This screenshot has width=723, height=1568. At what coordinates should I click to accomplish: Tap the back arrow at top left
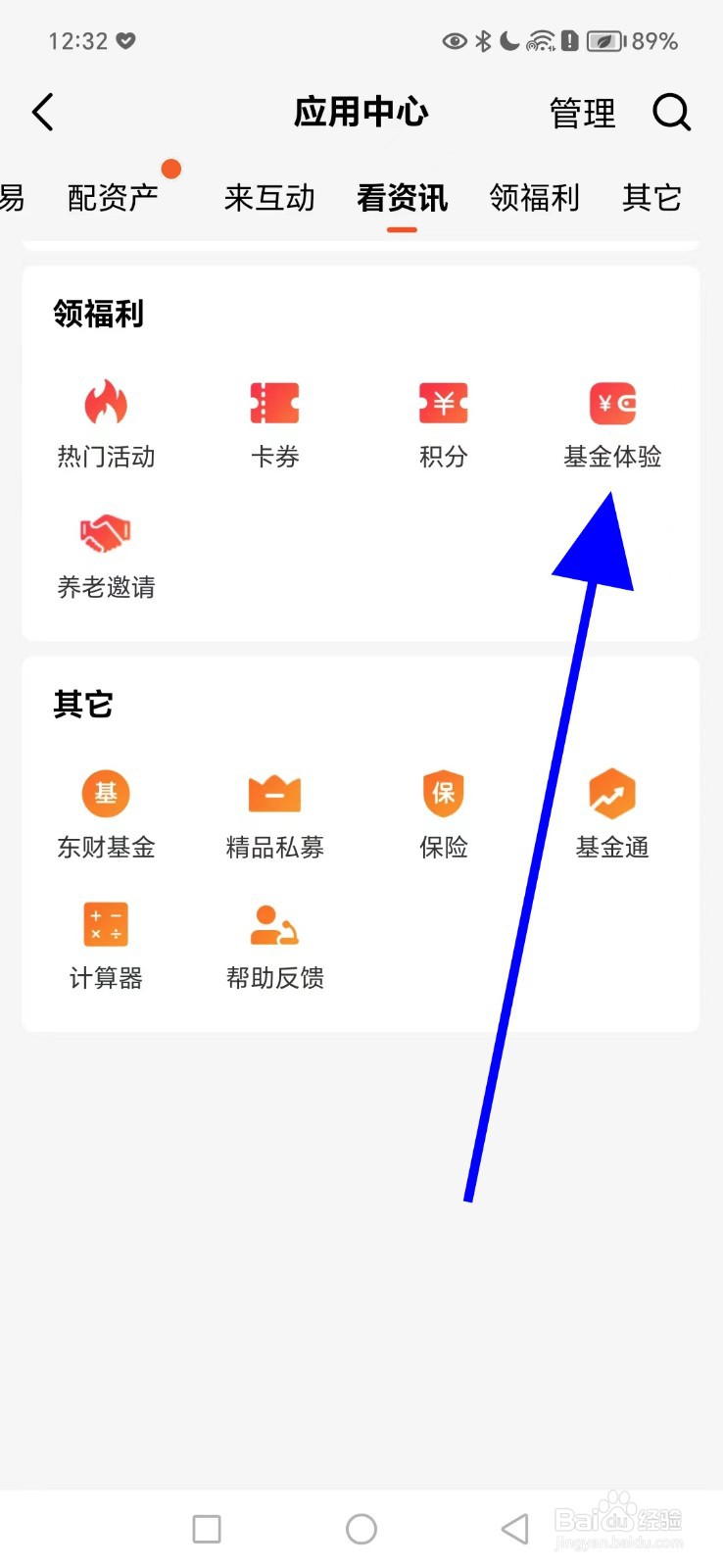pyautogui.click(x=42, y=113)
